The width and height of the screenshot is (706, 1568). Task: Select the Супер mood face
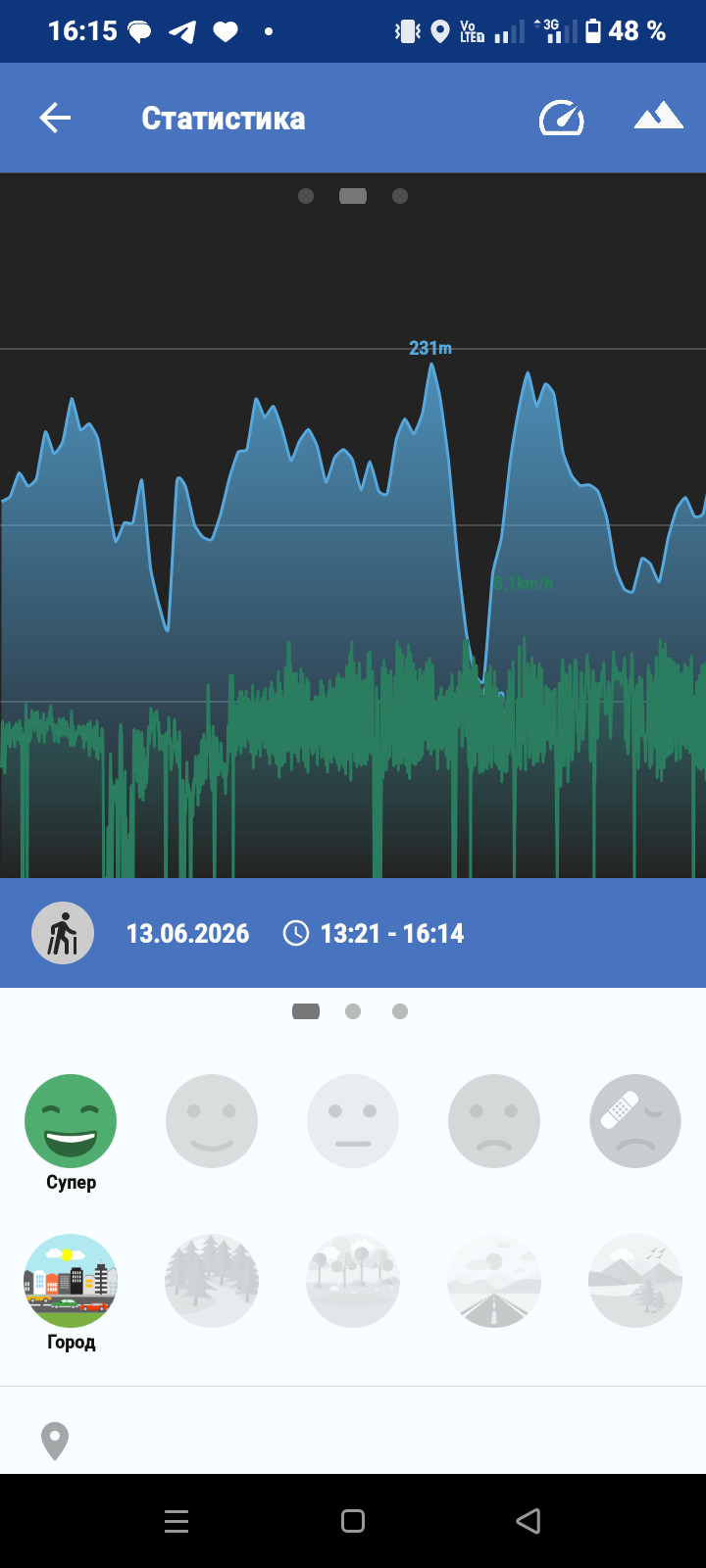click(x=71, y=1121)
